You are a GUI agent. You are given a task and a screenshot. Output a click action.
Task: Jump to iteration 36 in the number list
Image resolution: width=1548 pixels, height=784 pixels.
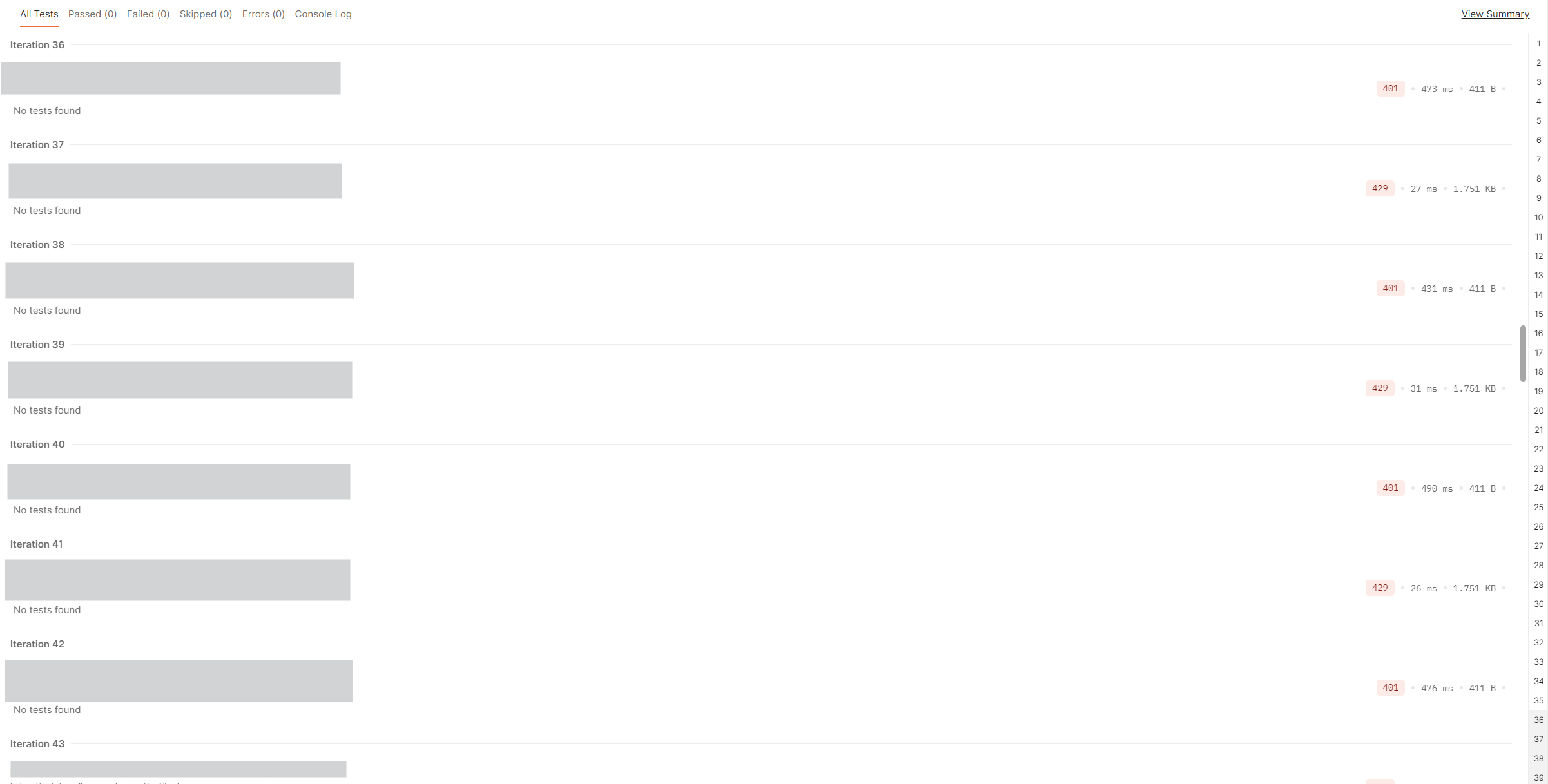[x=1538, y=720]
